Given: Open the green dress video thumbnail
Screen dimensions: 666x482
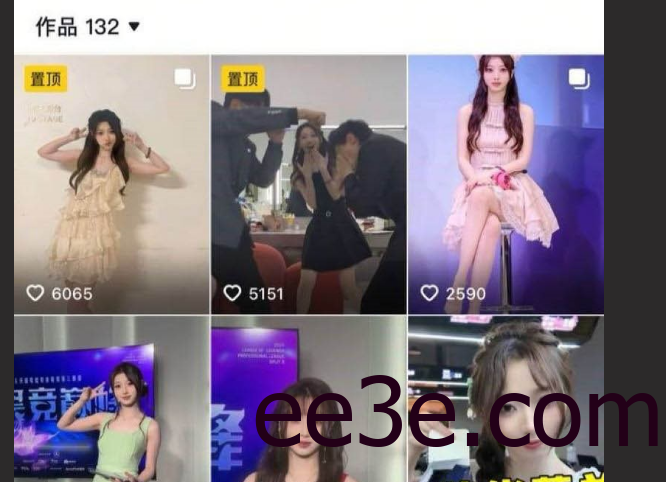Looking at the screenshot, I should (x=111, y=400).
